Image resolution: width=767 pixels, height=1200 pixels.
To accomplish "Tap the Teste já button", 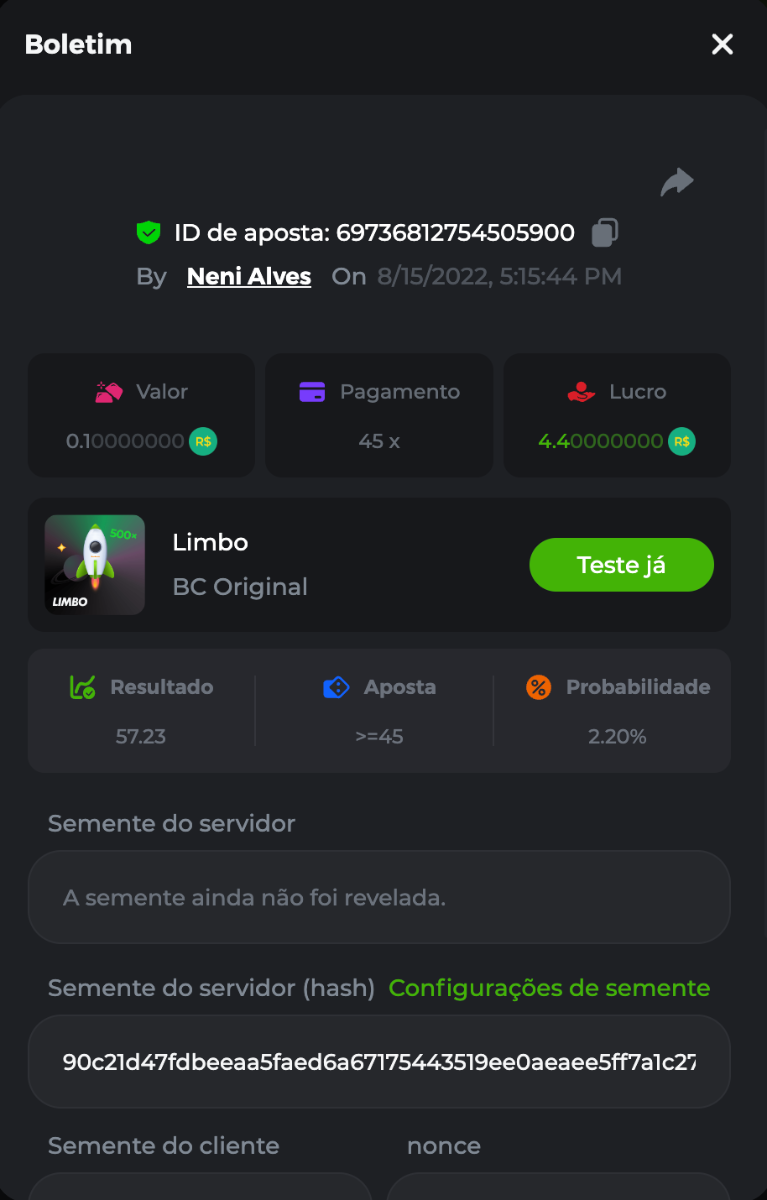I will click(621, 565).
